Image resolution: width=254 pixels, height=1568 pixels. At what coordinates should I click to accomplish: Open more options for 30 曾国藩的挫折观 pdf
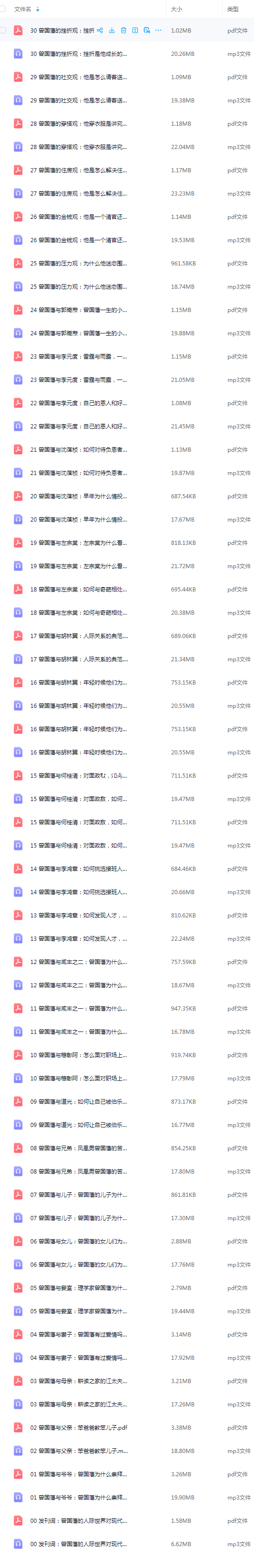(x=158, y=30)
